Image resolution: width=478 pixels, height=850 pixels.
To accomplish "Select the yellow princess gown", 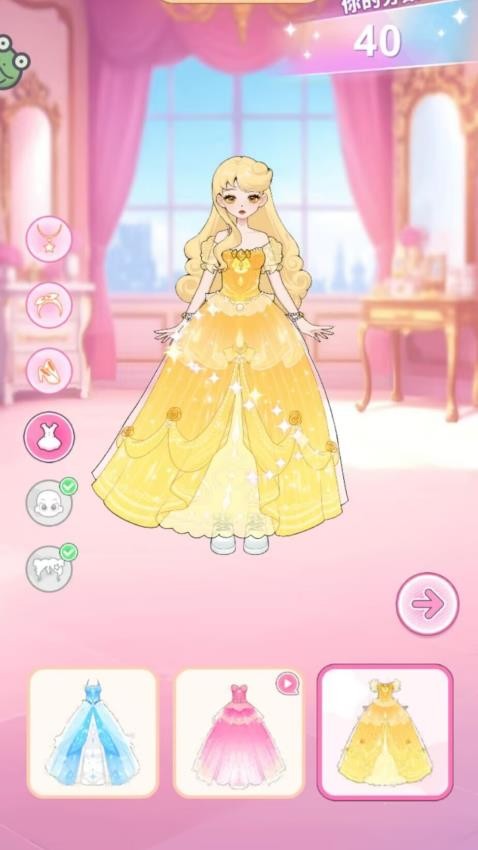I will (x=385, y=732).
